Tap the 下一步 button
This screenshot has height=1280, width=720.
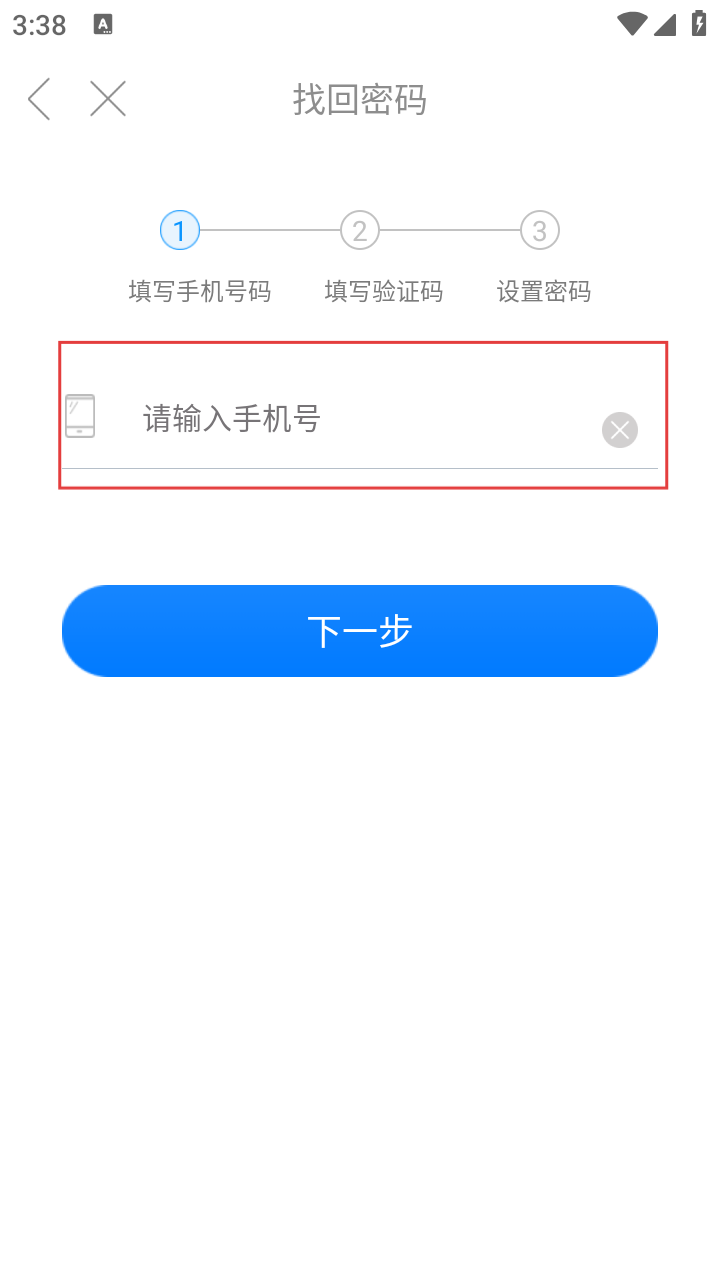coord(360,631)
